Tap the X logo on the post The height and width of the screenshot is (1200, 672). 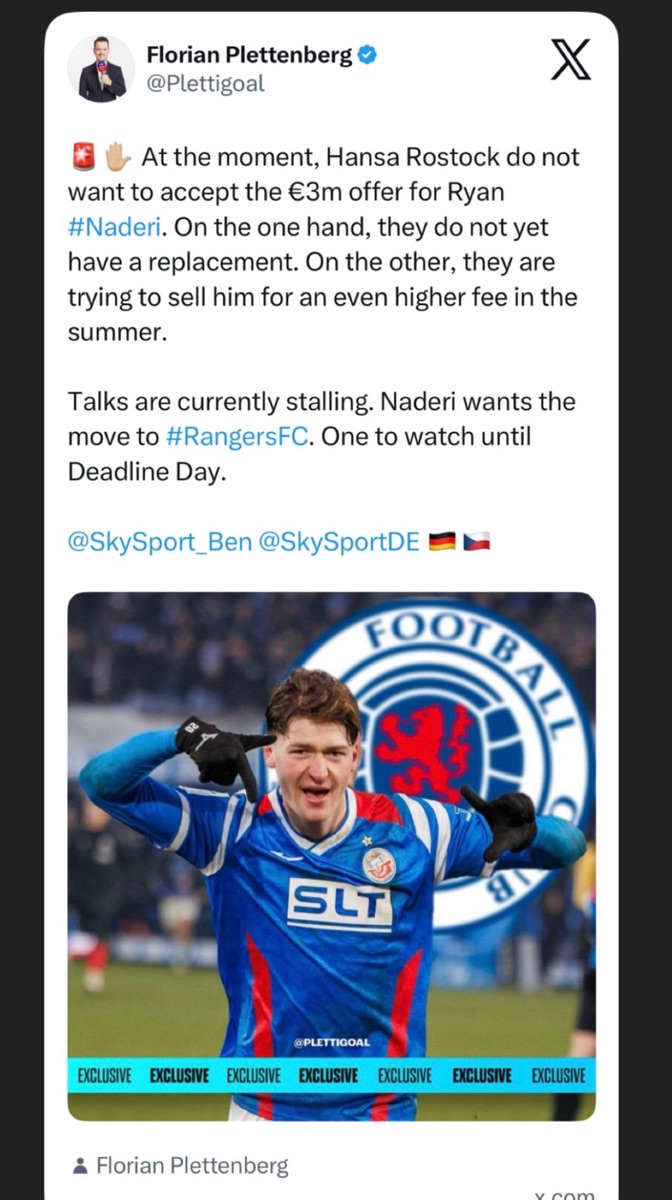pos(571,60)
